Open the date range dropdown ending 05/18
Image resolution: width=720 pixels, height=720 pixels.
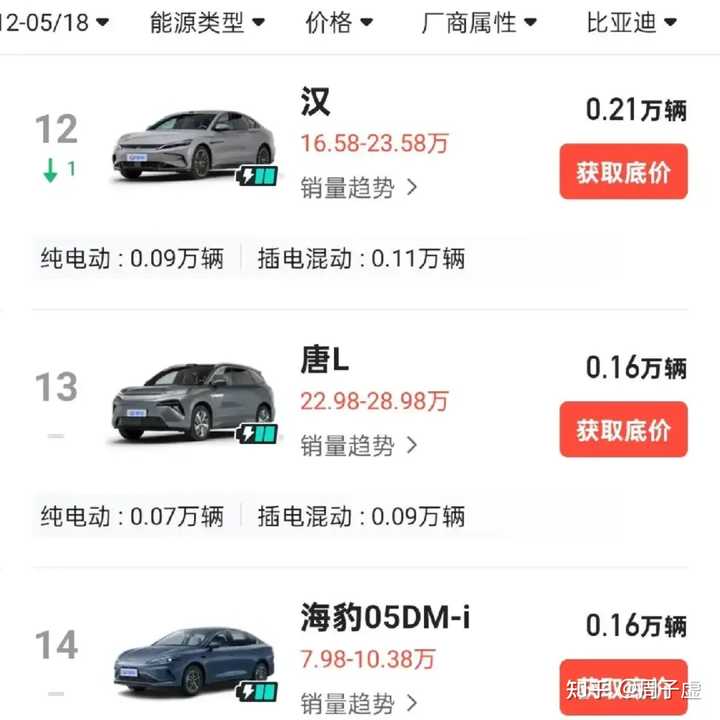[x=55, y=22]
